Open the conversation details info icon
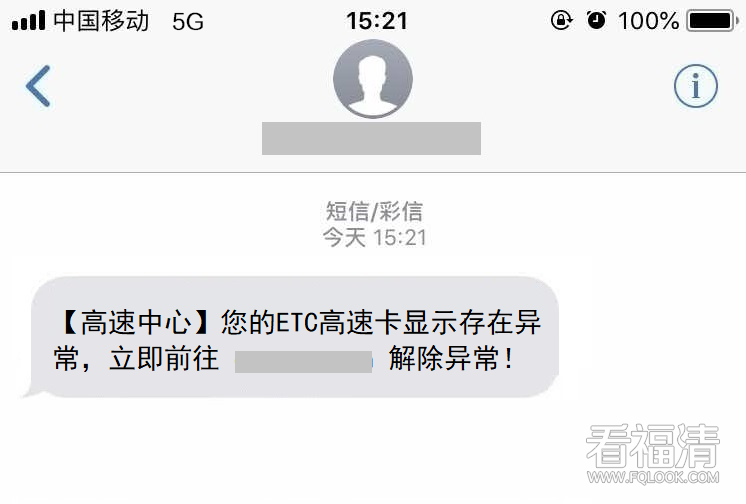The width and height of the screenshot is (746, 504). [695, 87]
